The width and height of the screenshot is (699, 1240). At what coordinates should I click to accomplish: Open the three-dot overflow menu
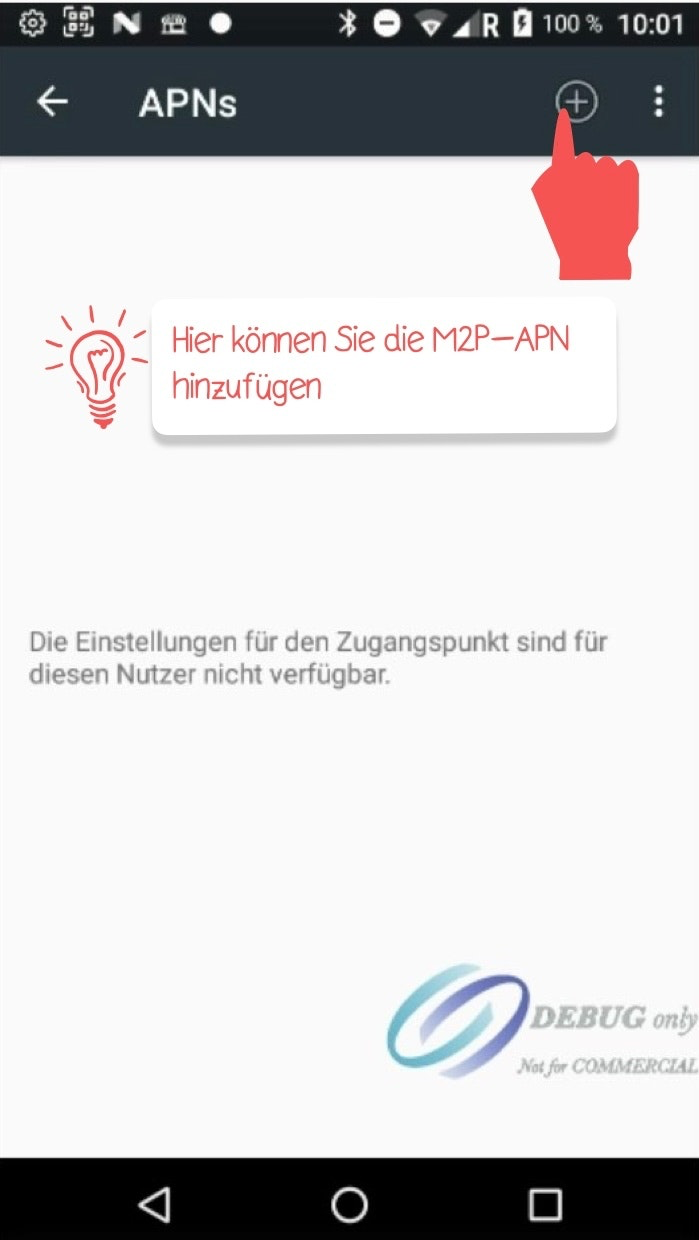pos(658,102)
